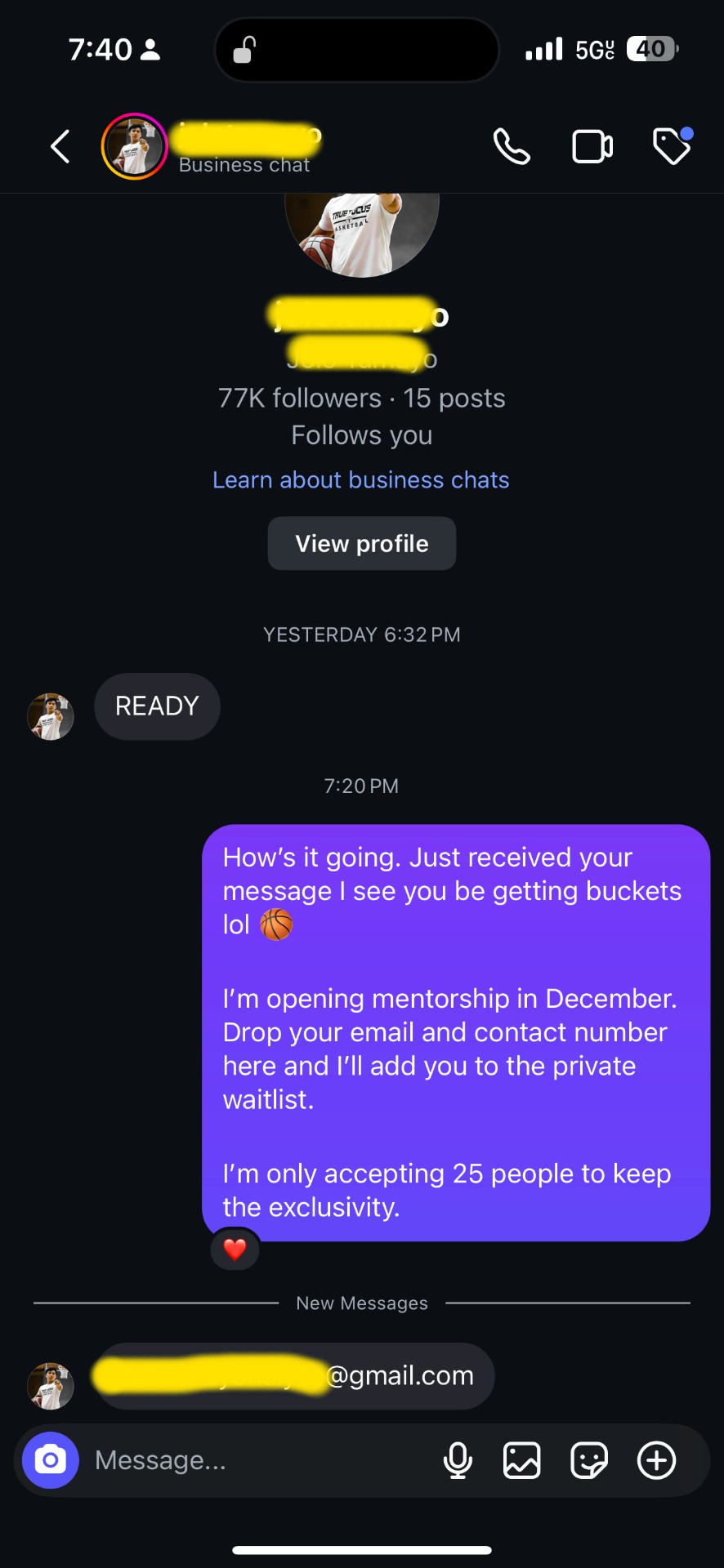
Task: Open Learn about business chats link
Action: tap(360, 479)
